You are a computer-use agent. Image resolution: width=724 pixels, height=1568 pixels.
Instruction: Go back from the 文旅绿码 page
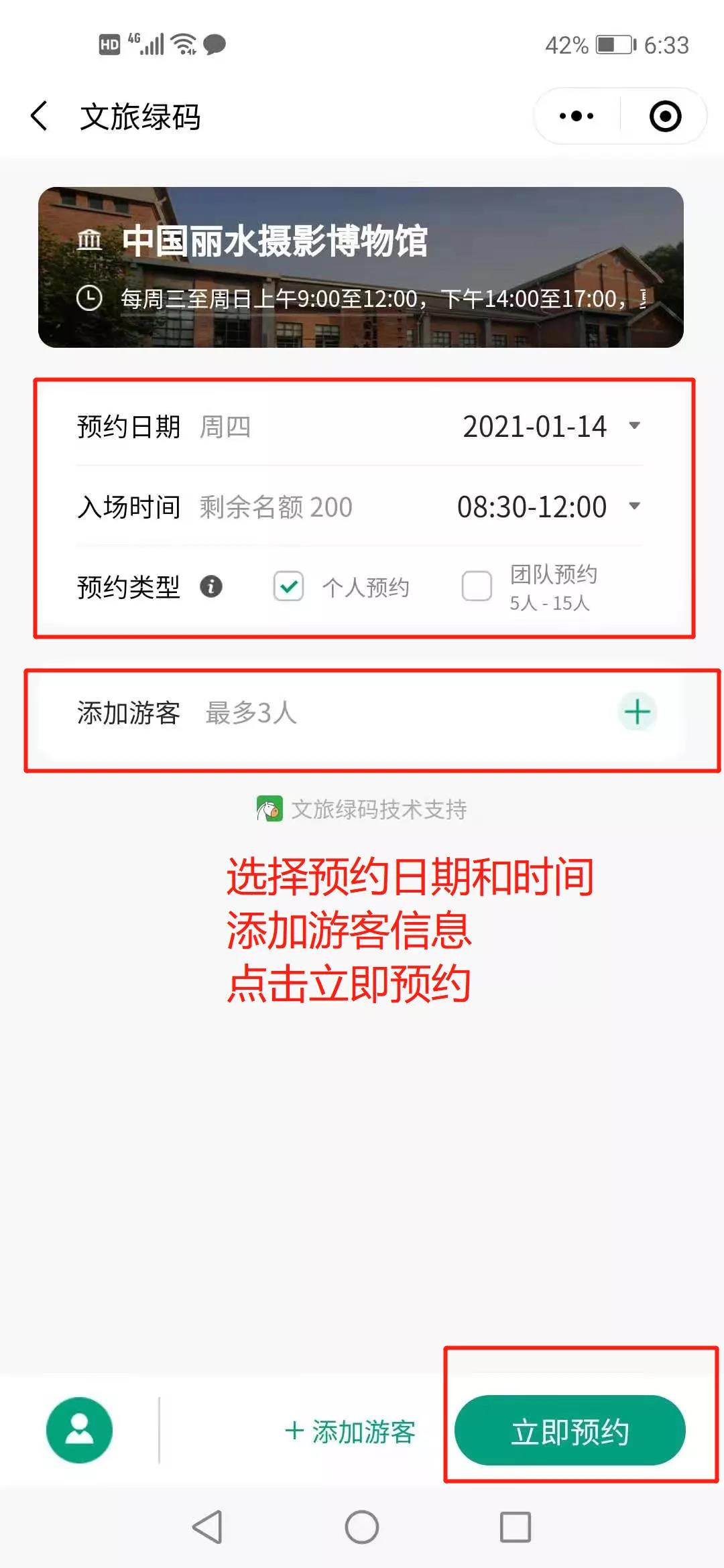(40, 117)
